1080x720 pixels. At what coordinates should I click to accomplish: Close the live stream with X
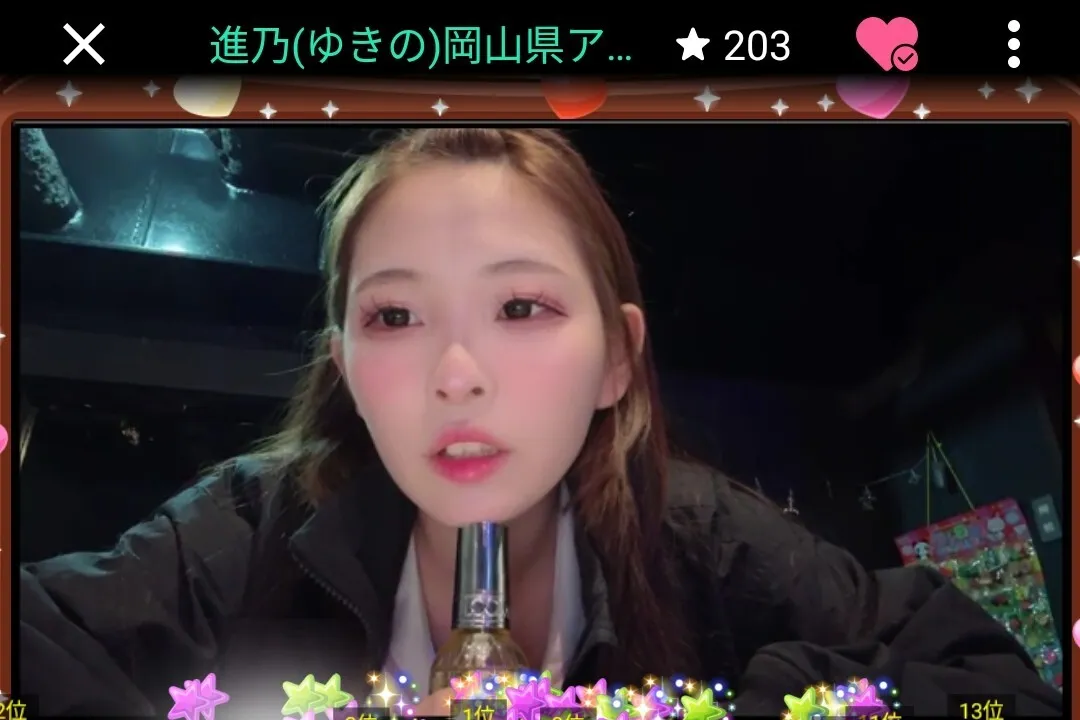tap(83, 45)
